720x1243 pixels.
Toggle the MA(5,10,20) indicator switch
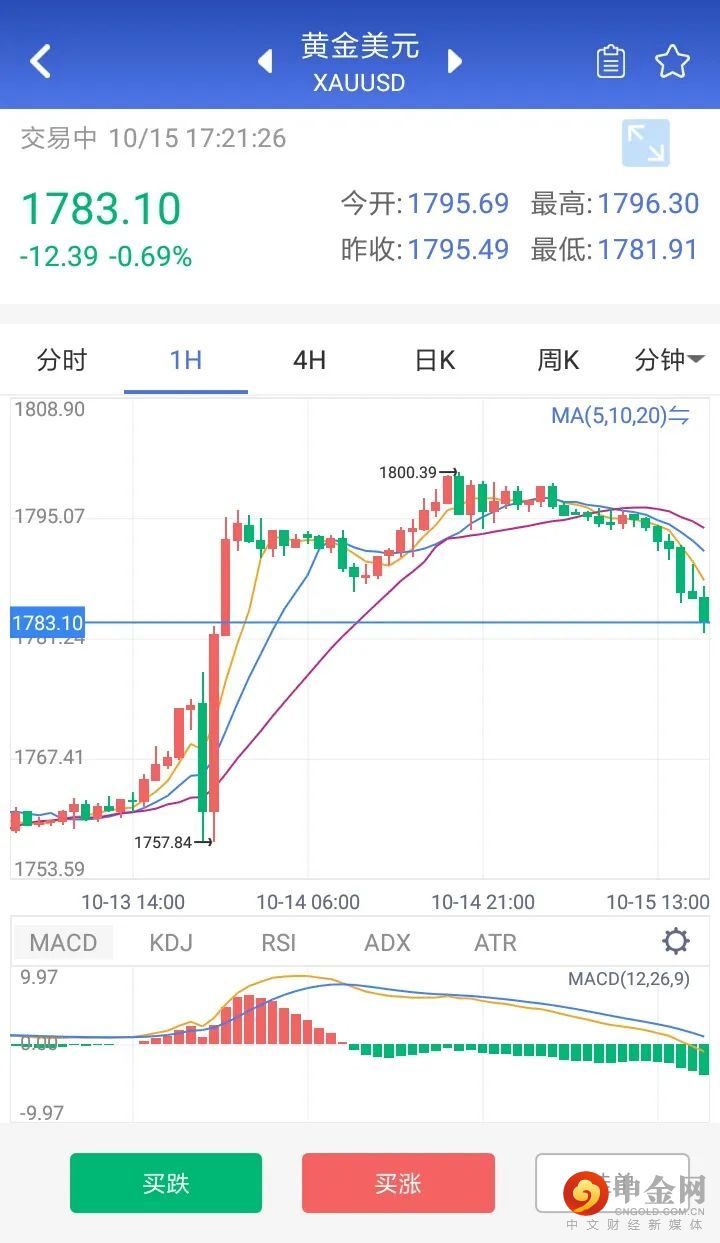[621, 415]
